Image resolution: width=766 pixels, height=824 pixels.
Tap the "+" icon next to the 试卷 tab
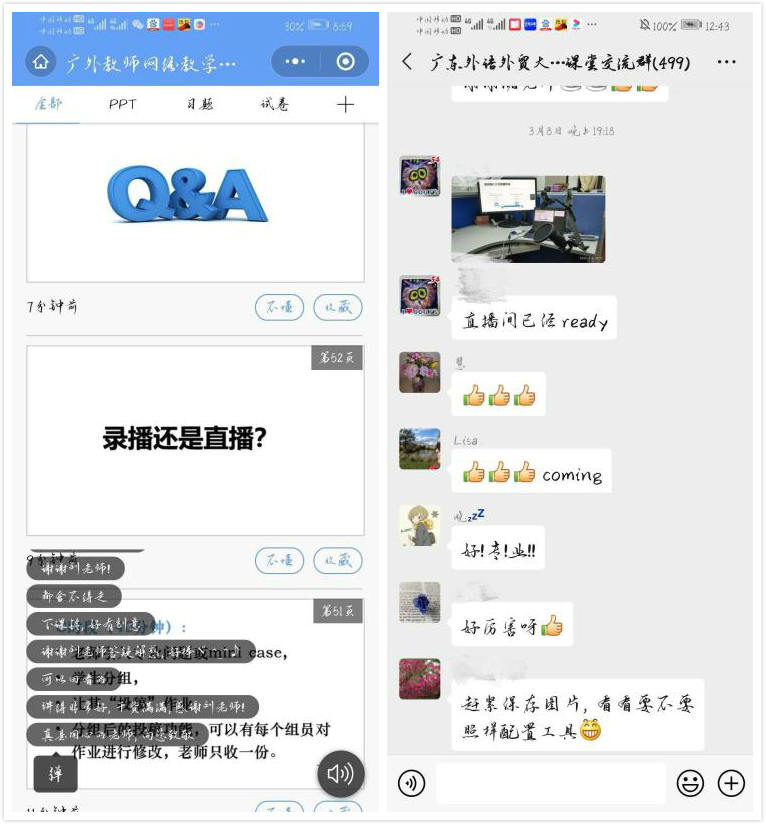pyautogui.click(x=345, y=104)
